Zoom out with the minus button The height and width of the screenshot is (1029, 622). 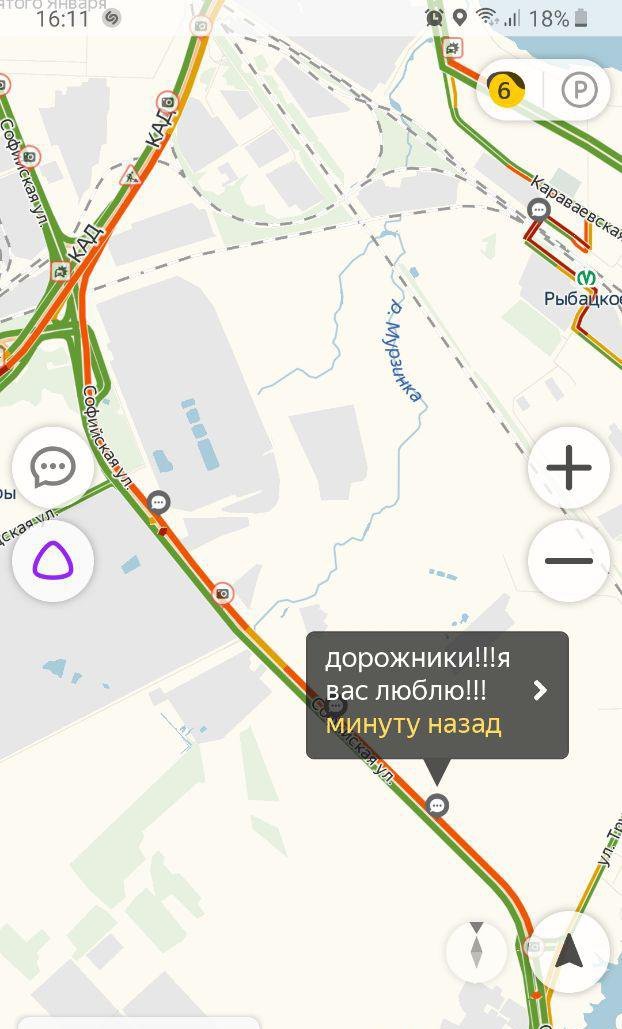pos(569,560)
